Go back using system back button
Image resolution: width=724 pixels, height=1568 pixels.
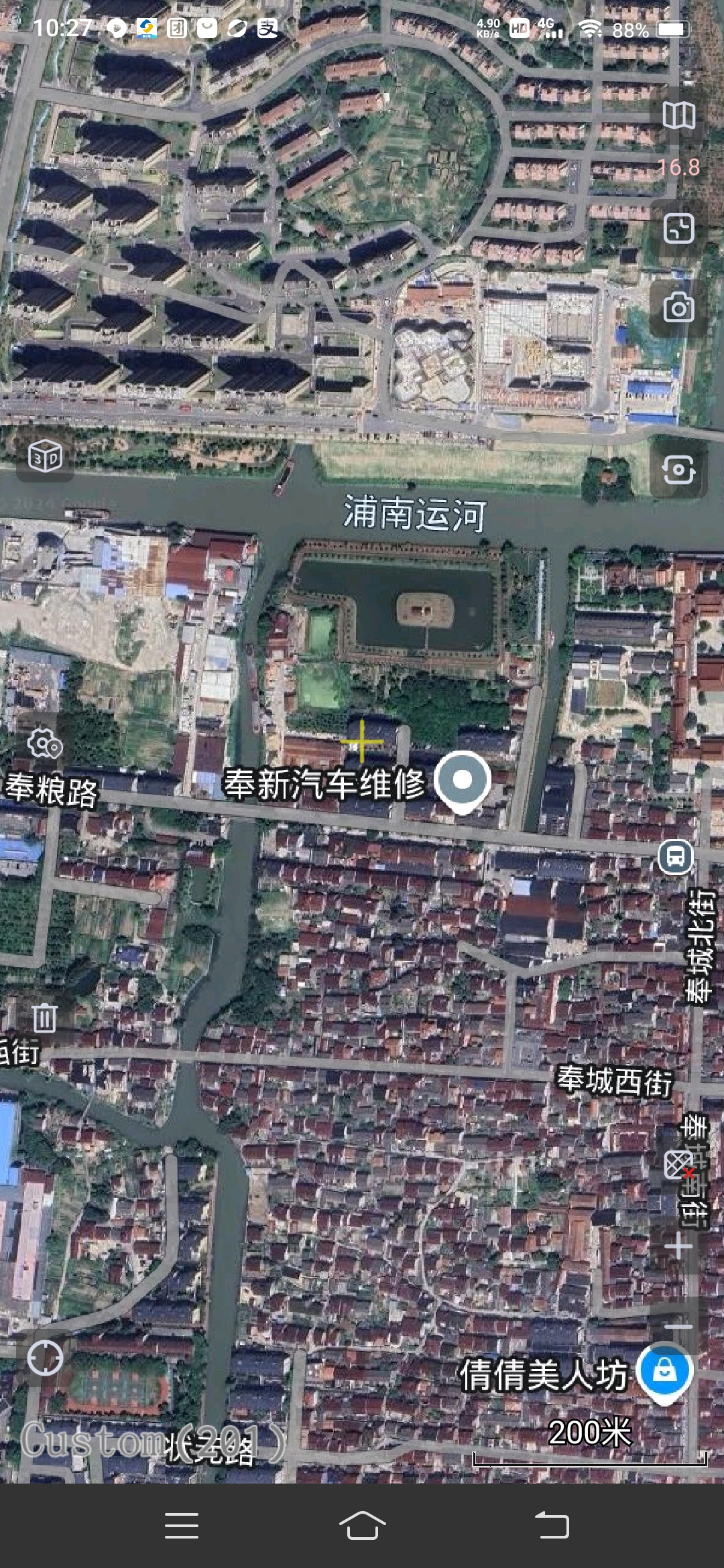pyautogui.click(x=552, y=1526)
